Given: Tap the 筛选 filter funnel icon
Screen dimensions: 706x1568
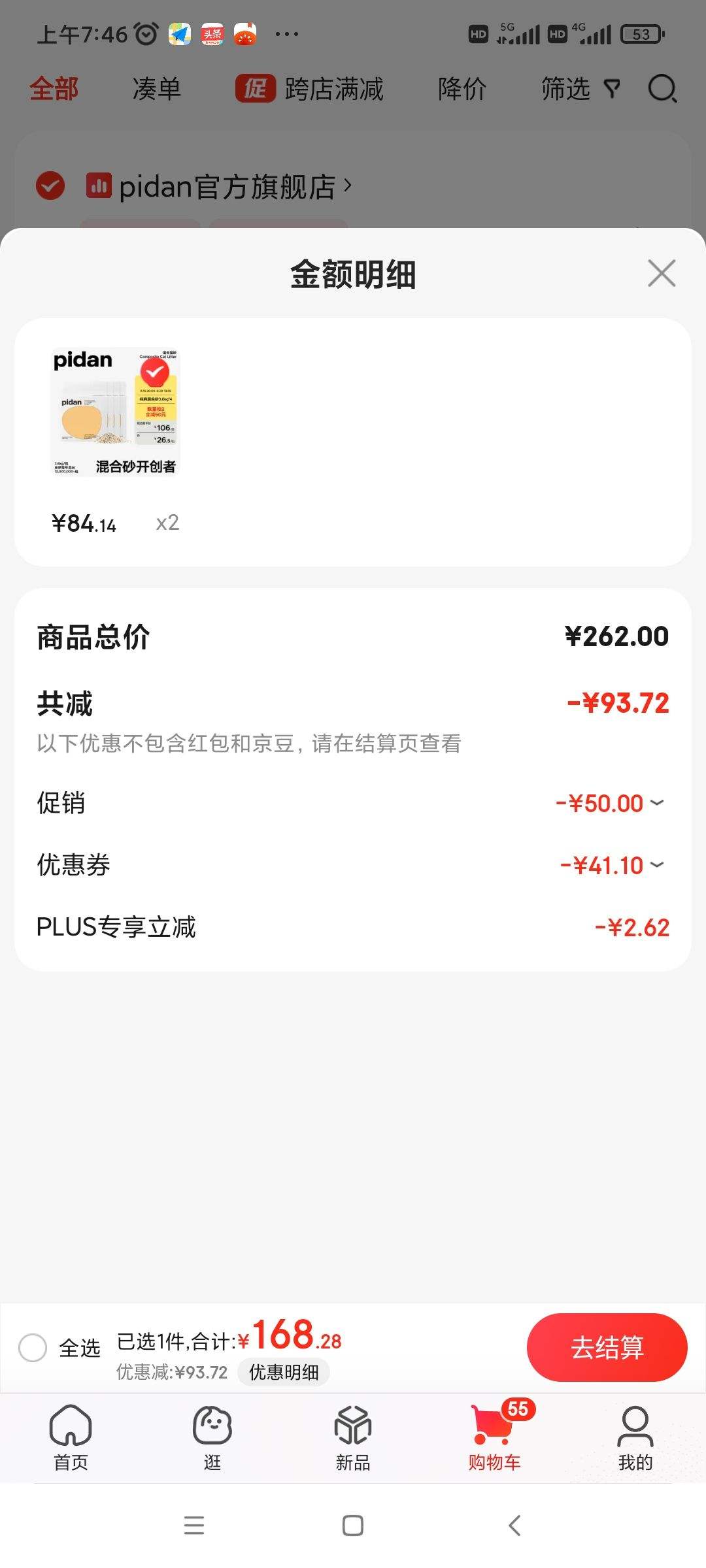Looking at the screenshot, I should coord(612,90).
